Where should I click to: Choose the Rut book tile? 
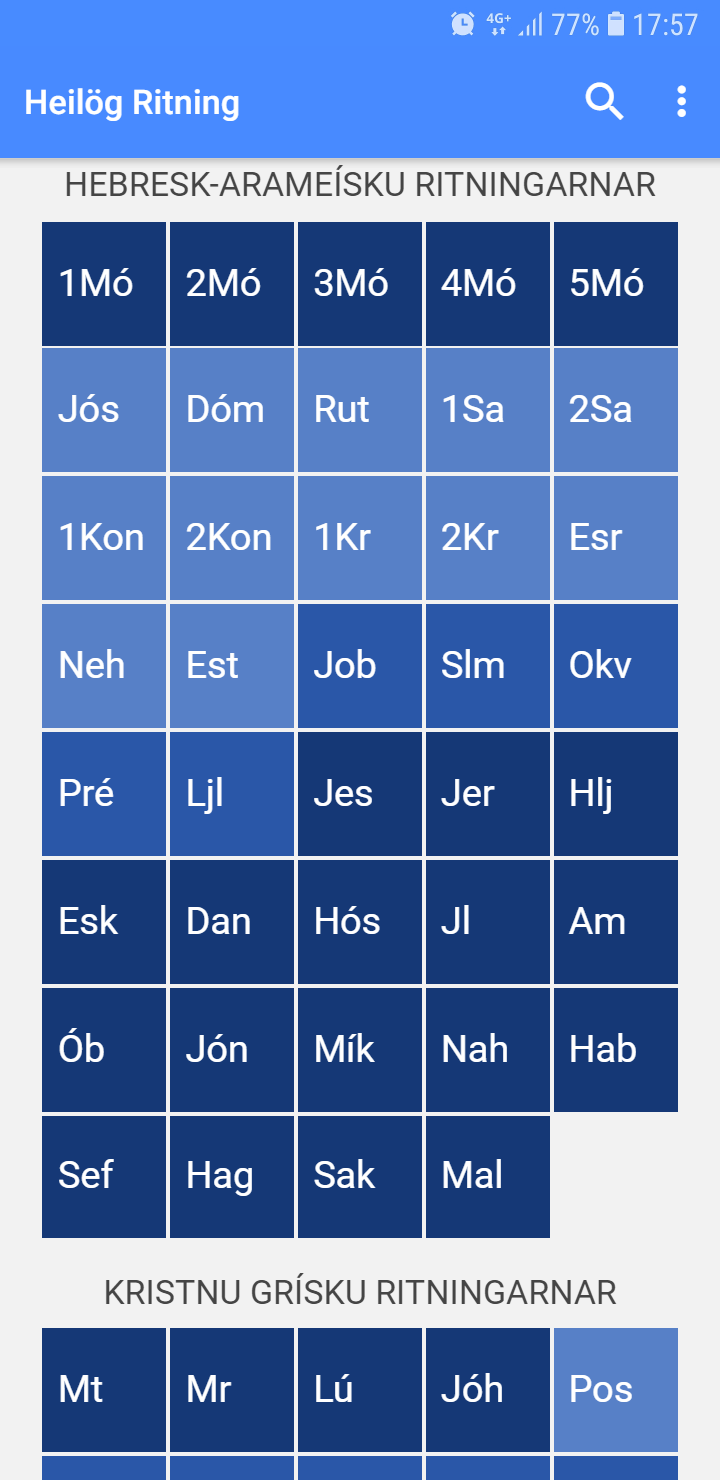(360, 410)
